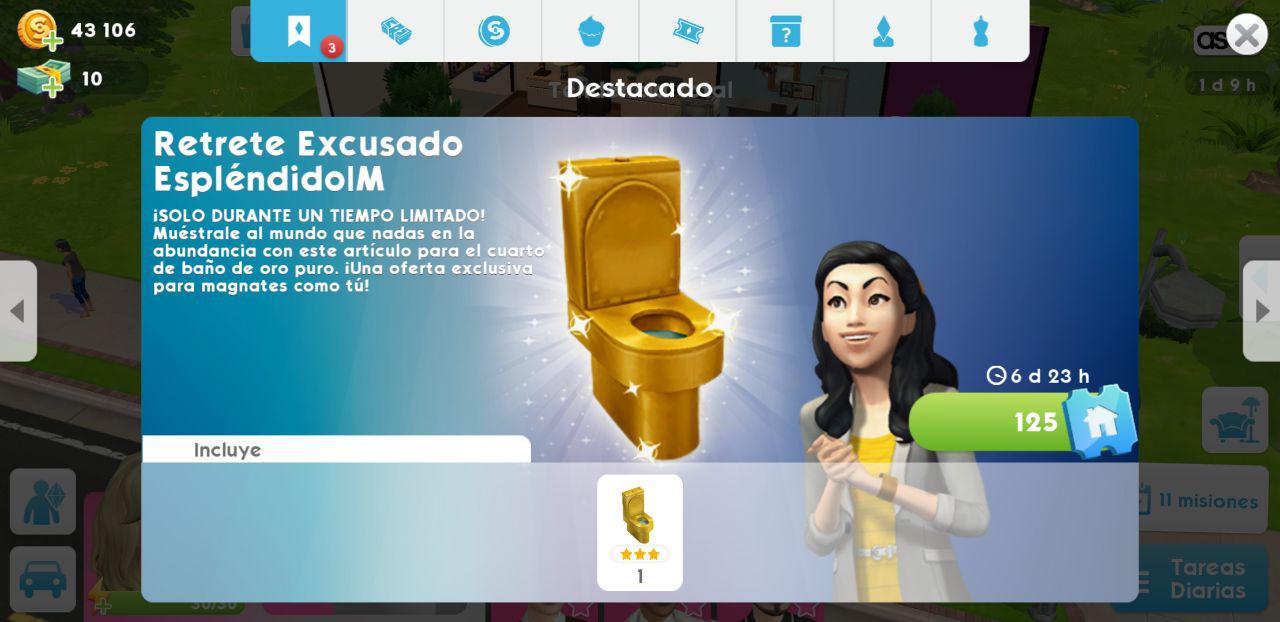Open the tickets tab

point(688,31)
